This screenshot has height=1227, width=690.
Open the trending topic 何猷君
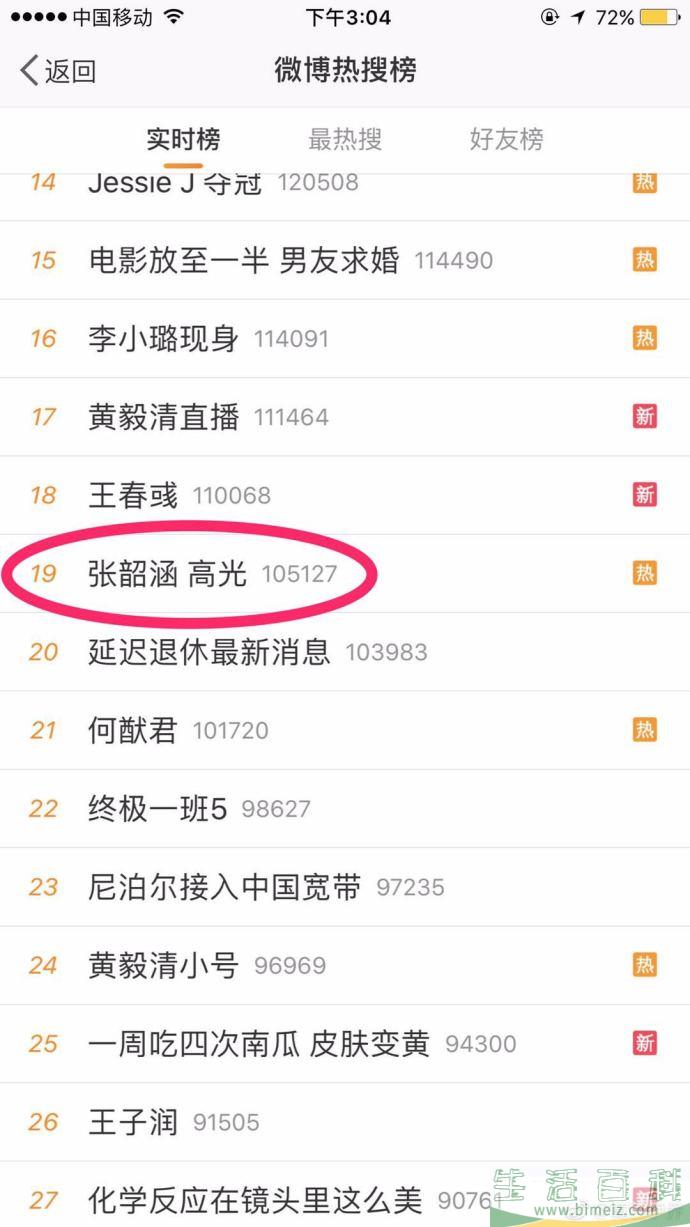pyautogui.click(x=345, y=730)
